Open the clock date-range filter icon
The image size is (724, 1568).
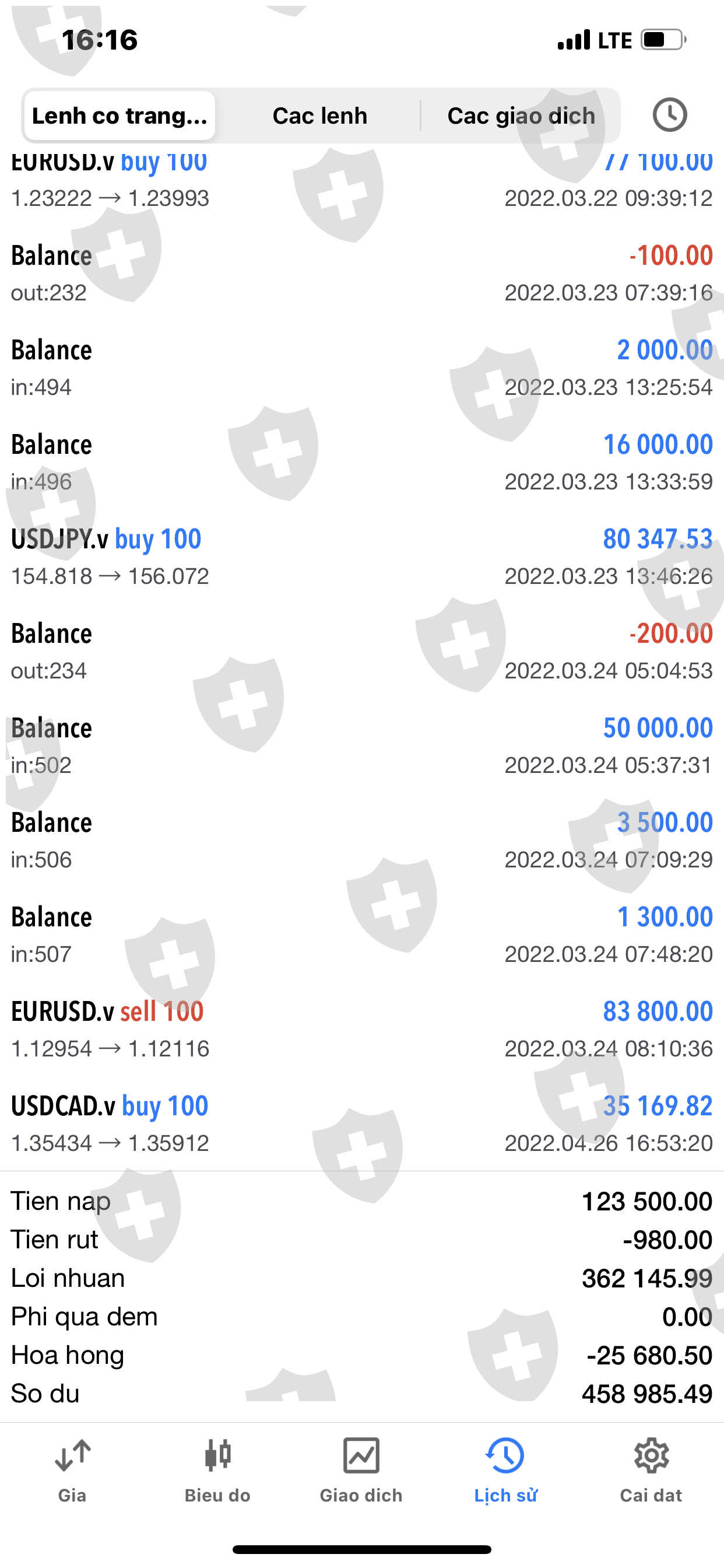coord(669,115)
